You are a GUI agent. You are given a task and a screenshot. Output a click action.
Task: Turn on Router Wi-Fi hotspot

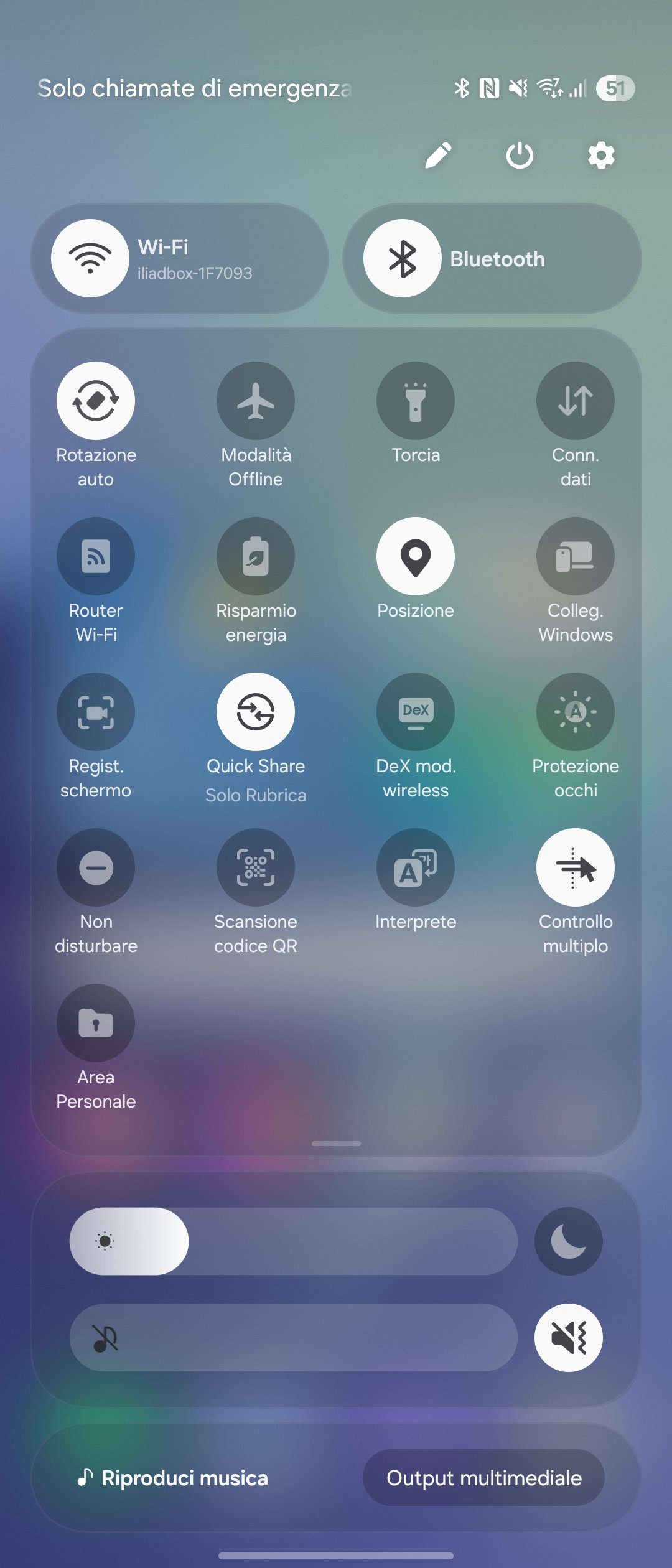tap(96, 556)
